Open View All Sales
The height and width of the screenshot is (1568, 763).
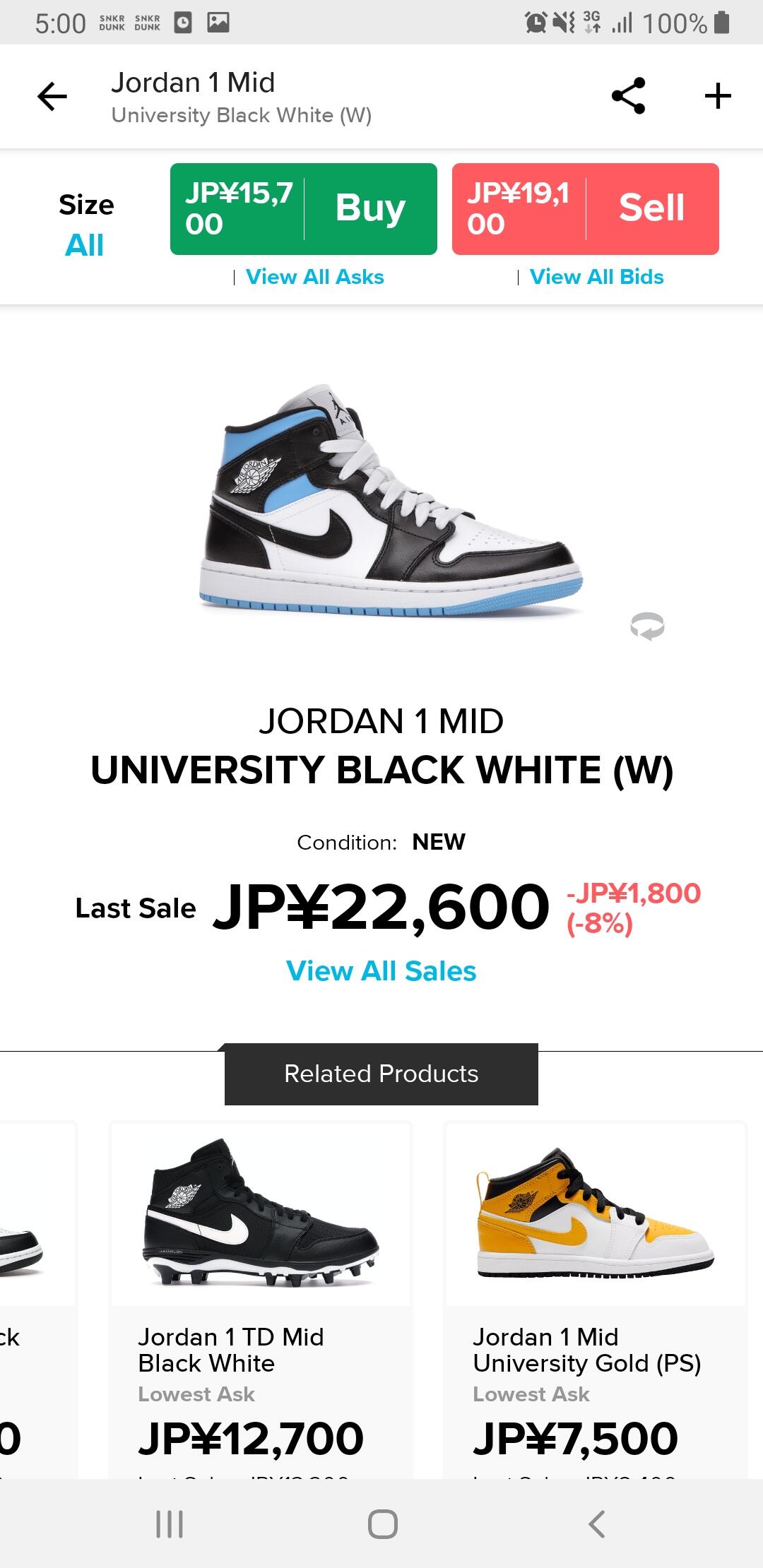pyautogui.click(x=381, y=971)
